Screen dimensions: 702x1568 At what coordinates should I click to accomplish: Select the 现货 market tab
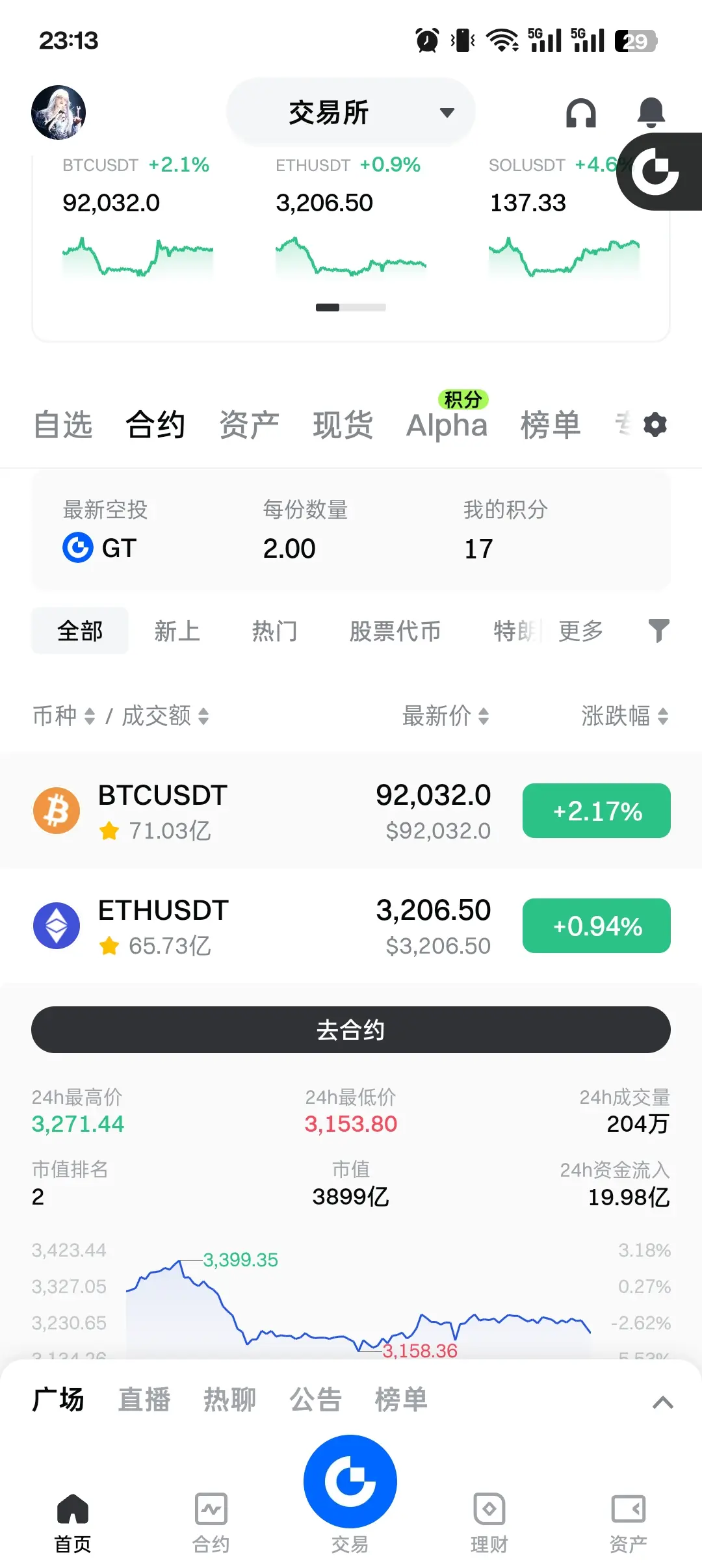(x=343, y=425)
